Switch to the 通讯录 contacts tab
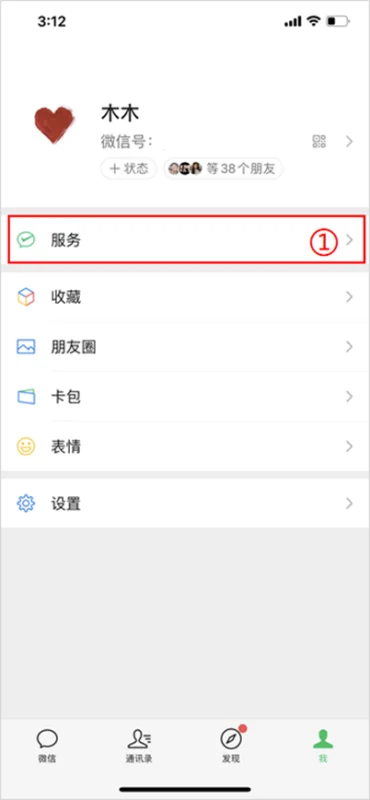Screen dimensions: 370x800 point(139,745)
